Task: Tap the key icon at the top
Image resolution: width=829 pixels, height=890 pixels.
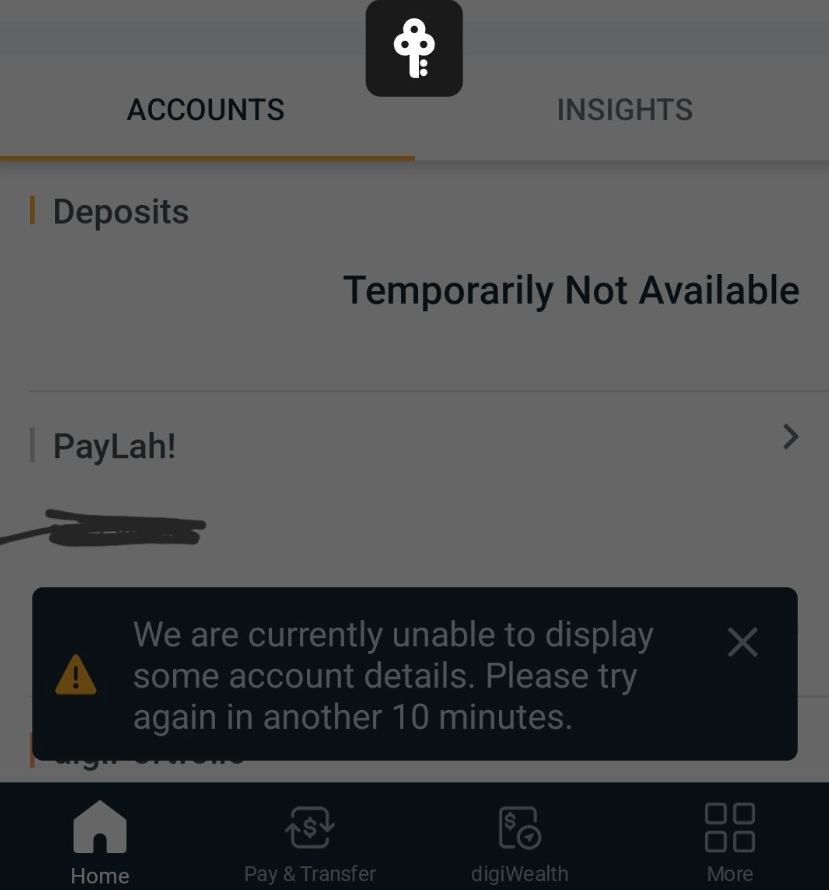Action: tap(414, 49)
